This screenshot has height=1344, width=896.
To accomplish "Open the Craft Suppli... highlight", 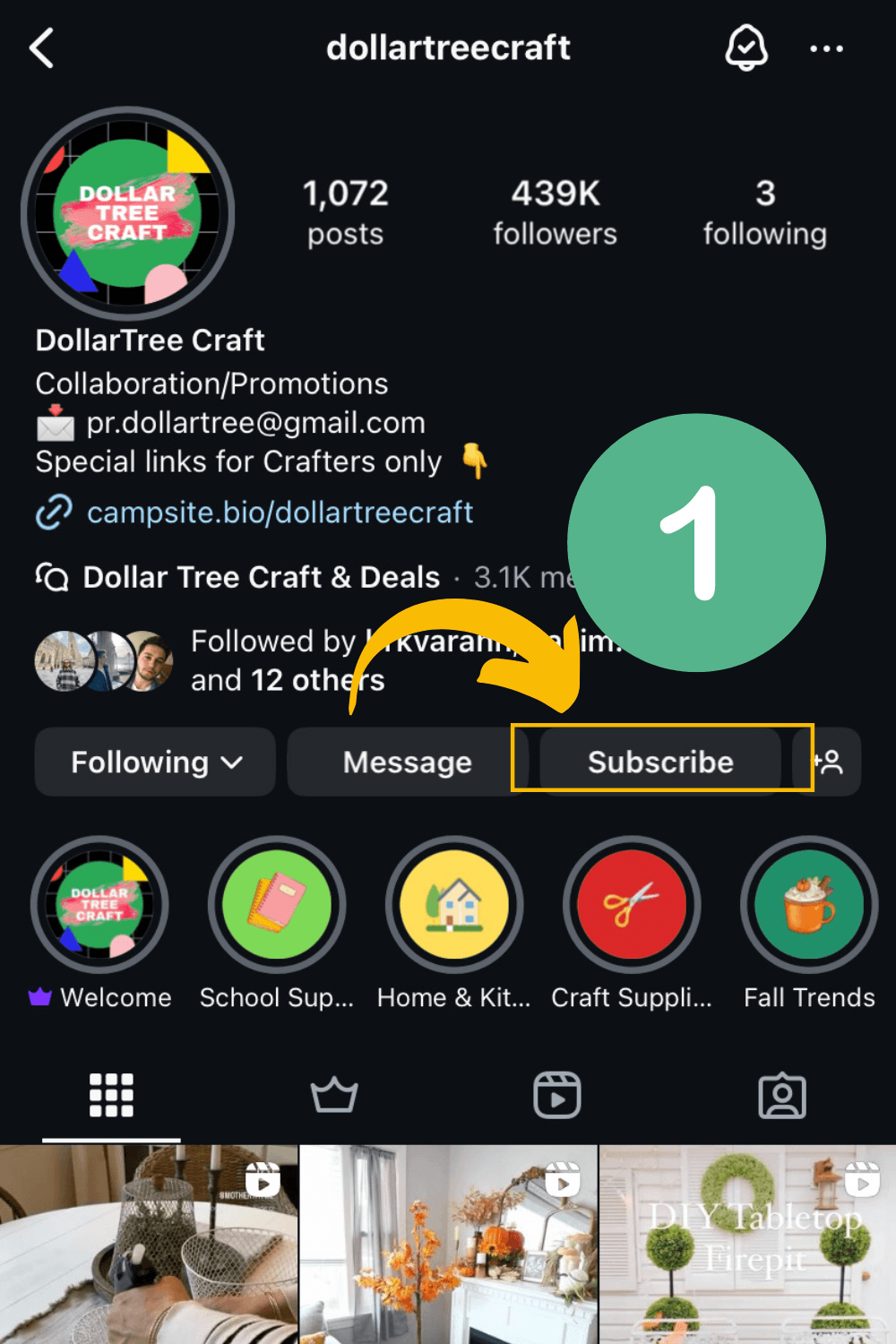I will 632,905.
